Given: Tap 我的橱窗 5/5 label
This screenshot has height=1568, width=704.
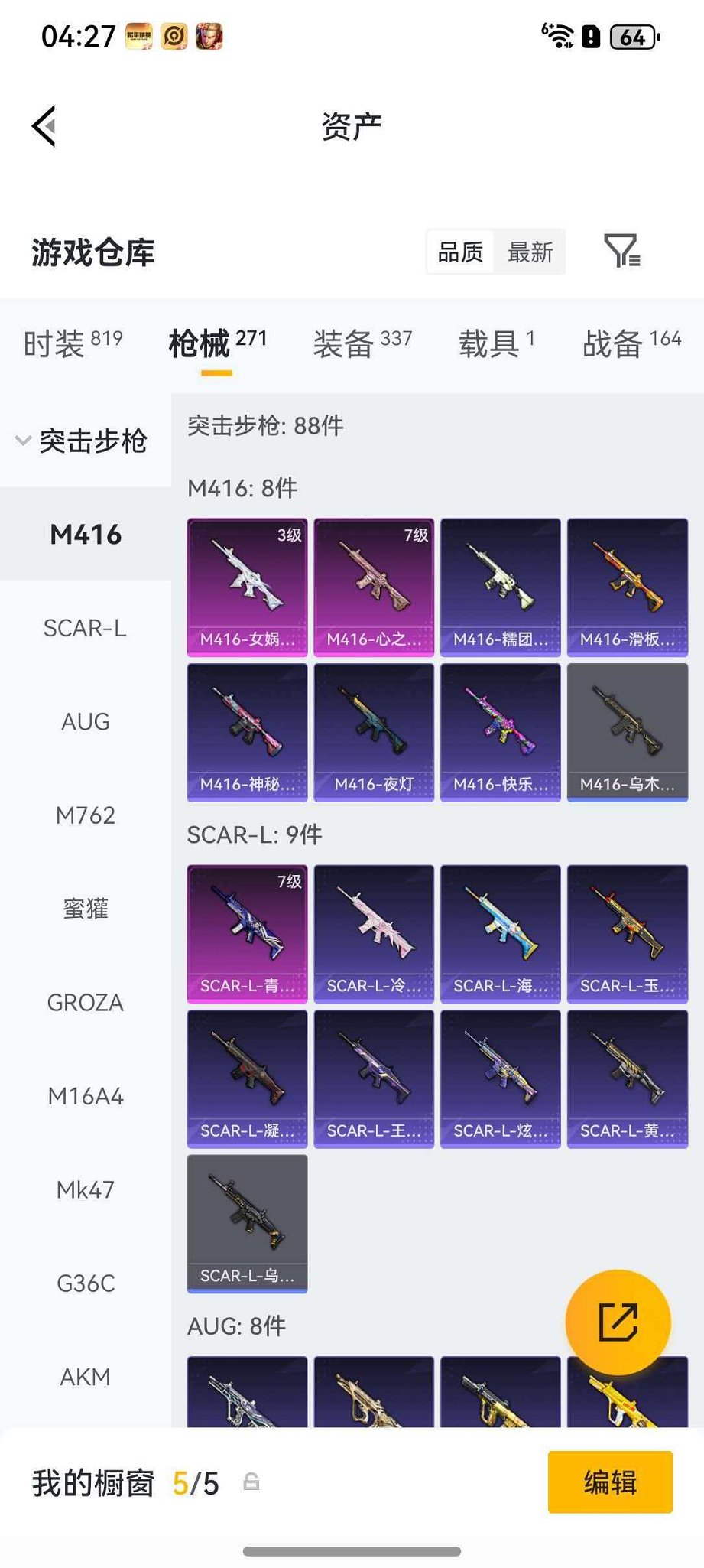Looking at the screenshot, I should coord(122,1482).
